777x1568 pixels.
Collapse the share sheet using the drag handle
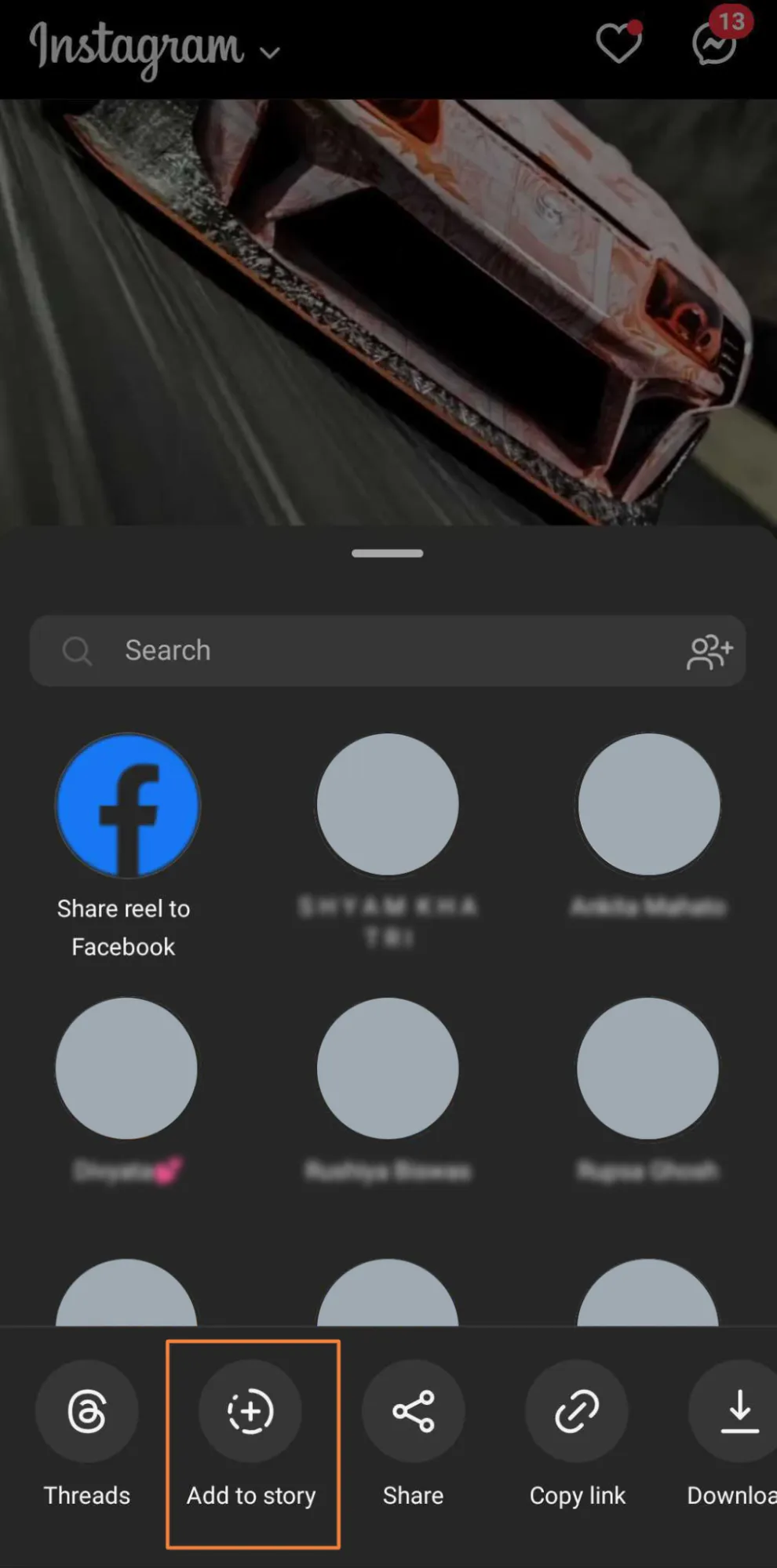coord(388,553)
